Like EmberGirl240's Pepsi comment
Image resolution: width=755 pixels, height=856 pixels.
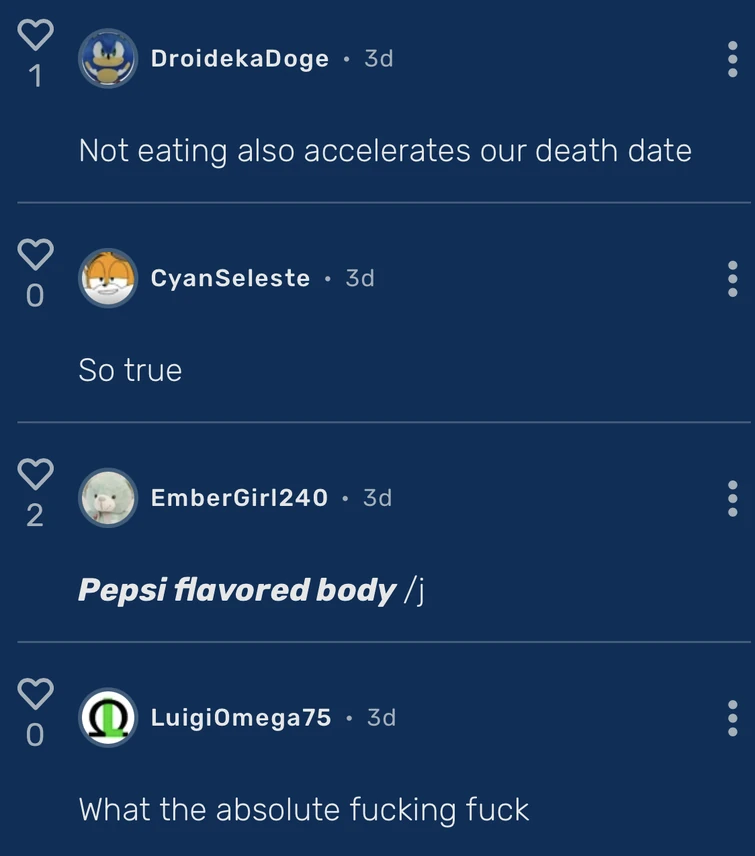[35, 473]
